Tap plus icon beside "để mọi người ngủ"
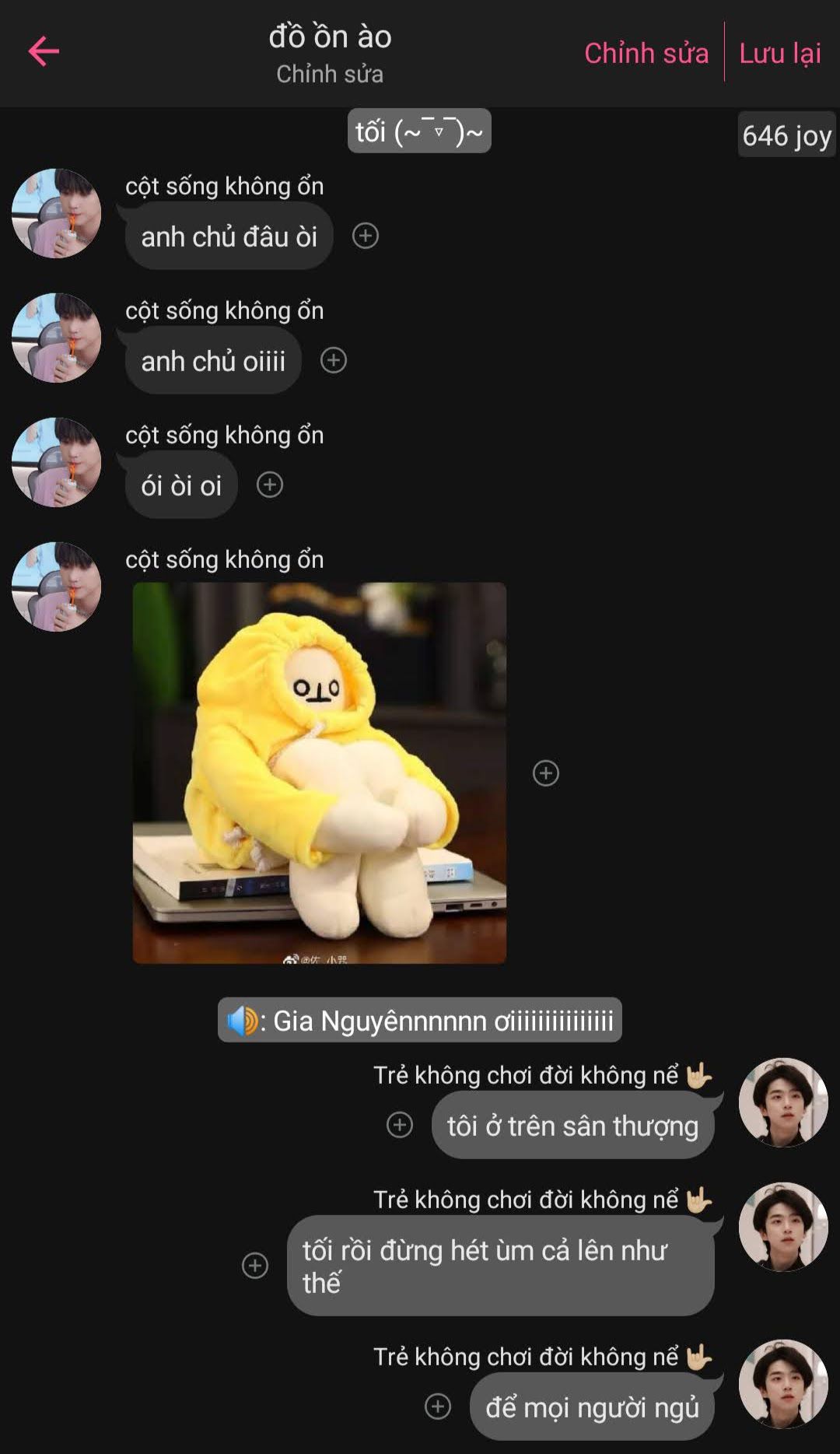 point(438,1406)
